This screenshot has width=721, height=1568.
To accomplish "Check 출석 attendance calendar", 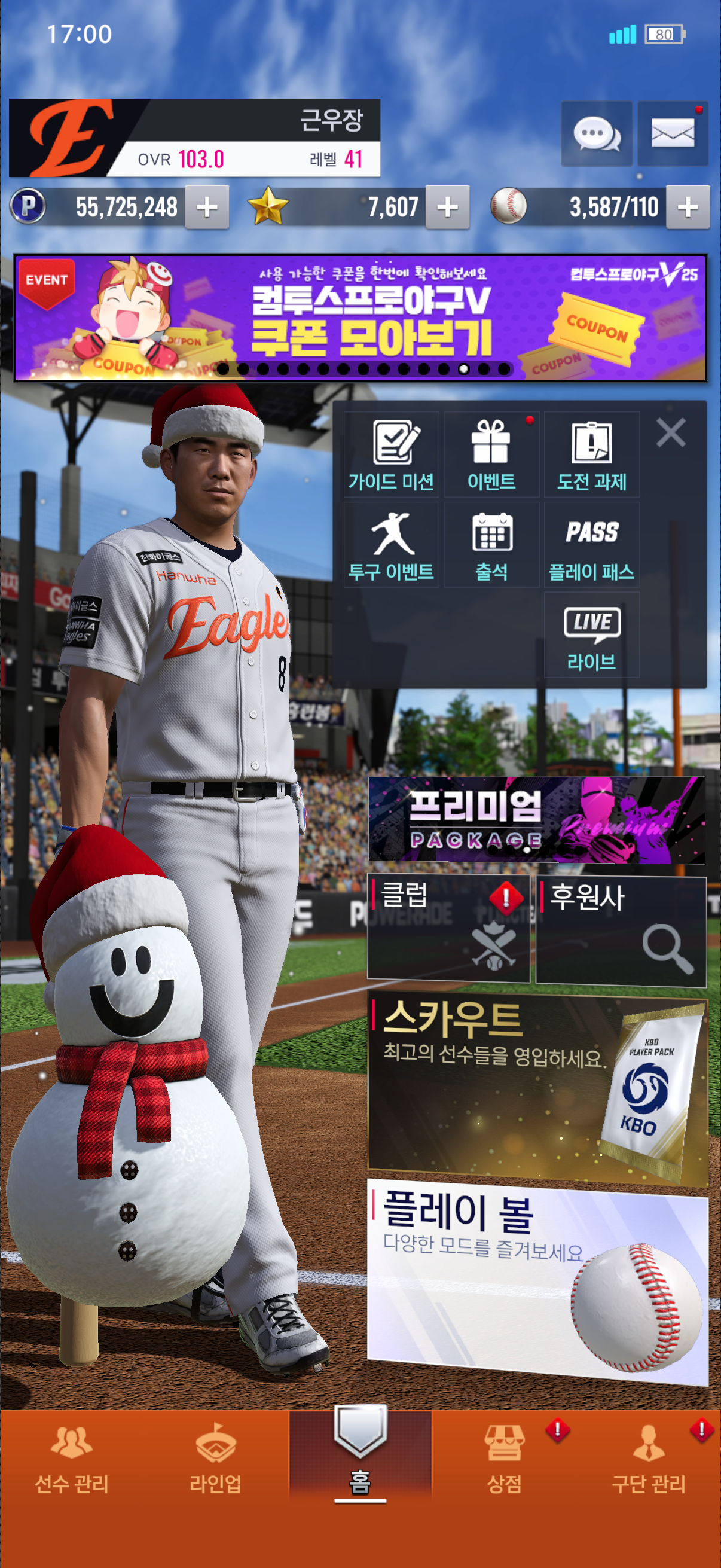I will point(491,545).
